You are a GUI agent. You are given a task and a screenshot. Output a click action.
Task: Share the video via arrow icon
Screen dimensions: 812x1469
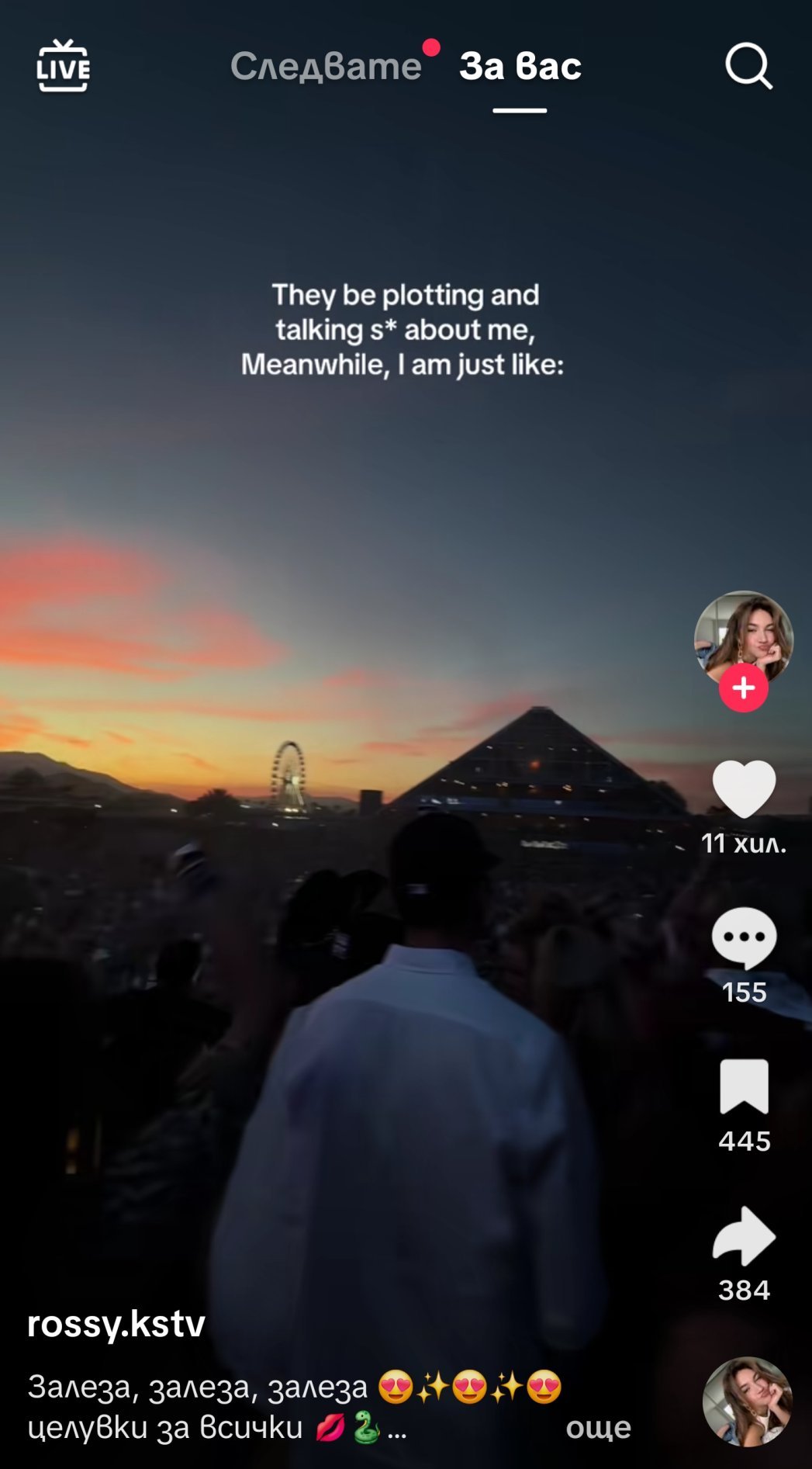click(x=743, y=1235)
